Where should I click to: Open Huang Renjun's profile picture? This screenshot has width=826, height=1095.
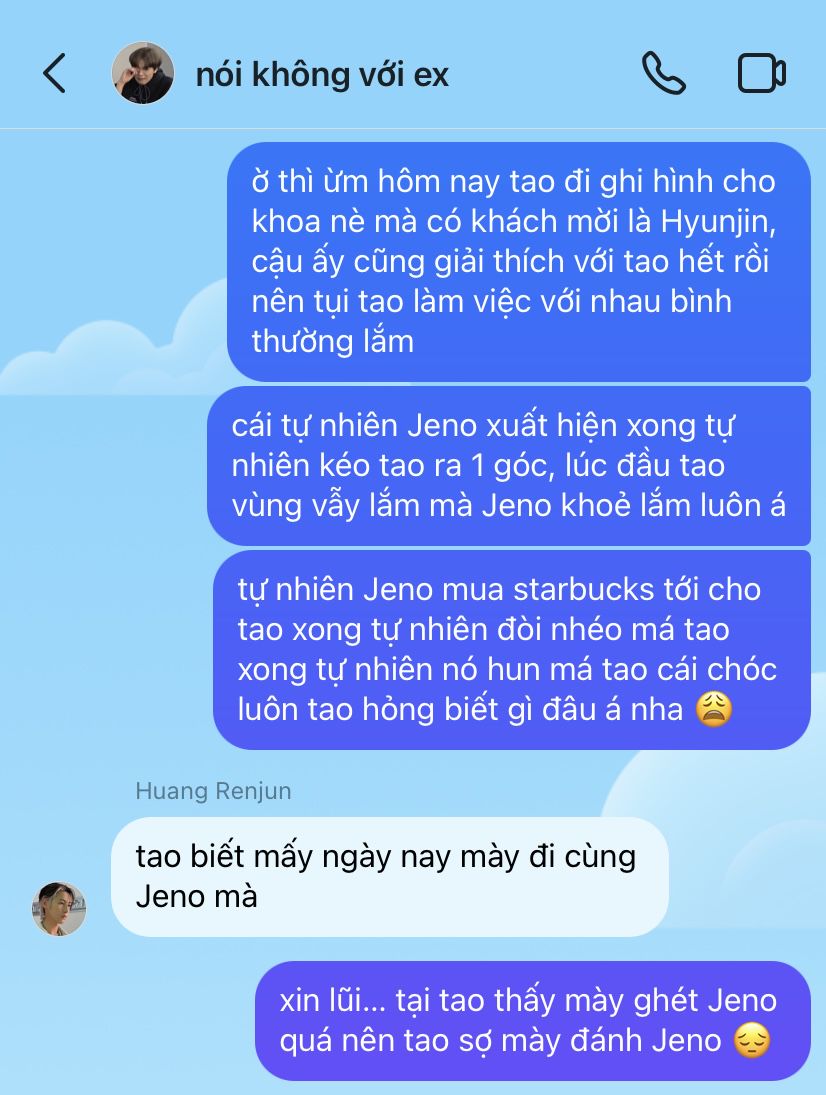[59, 908]
